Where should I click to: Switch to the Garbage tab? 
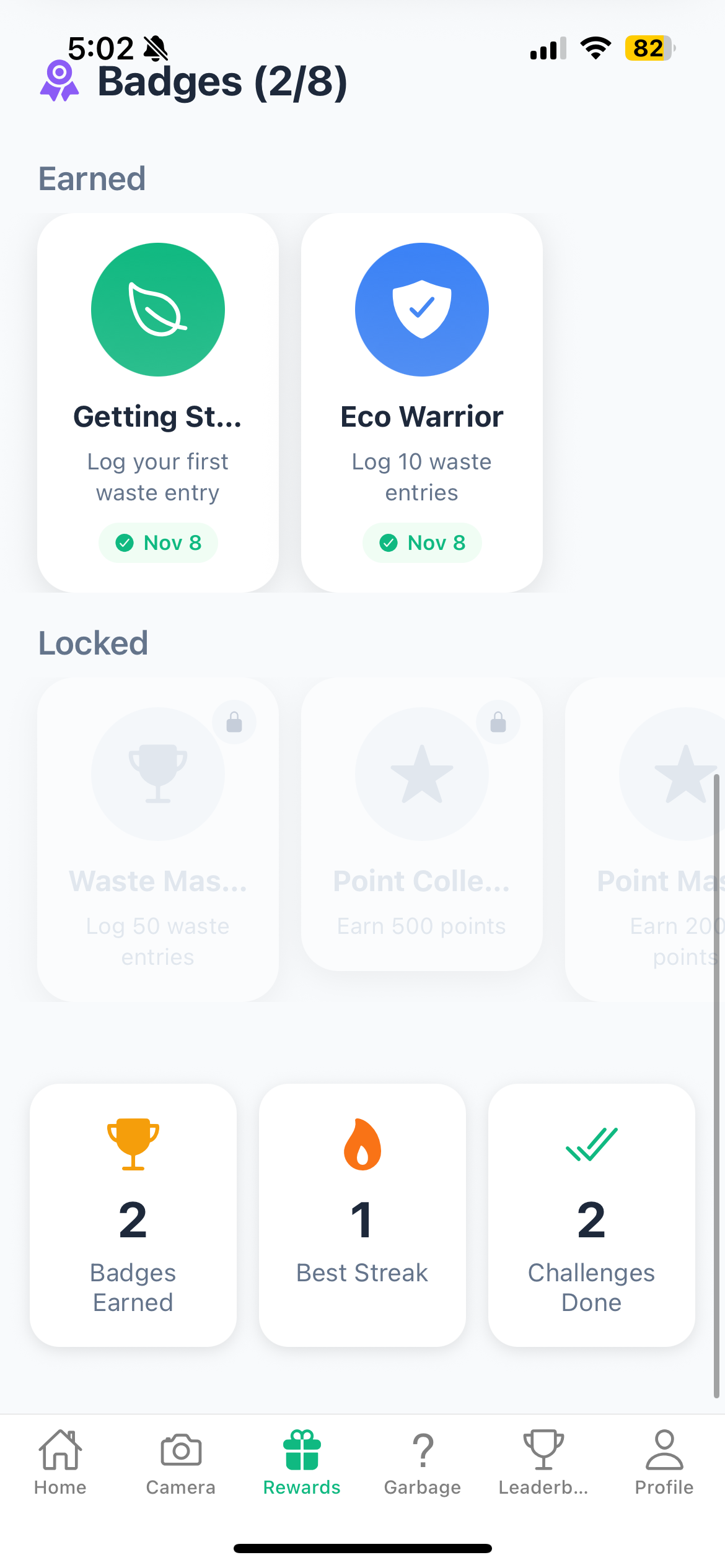423,1462
